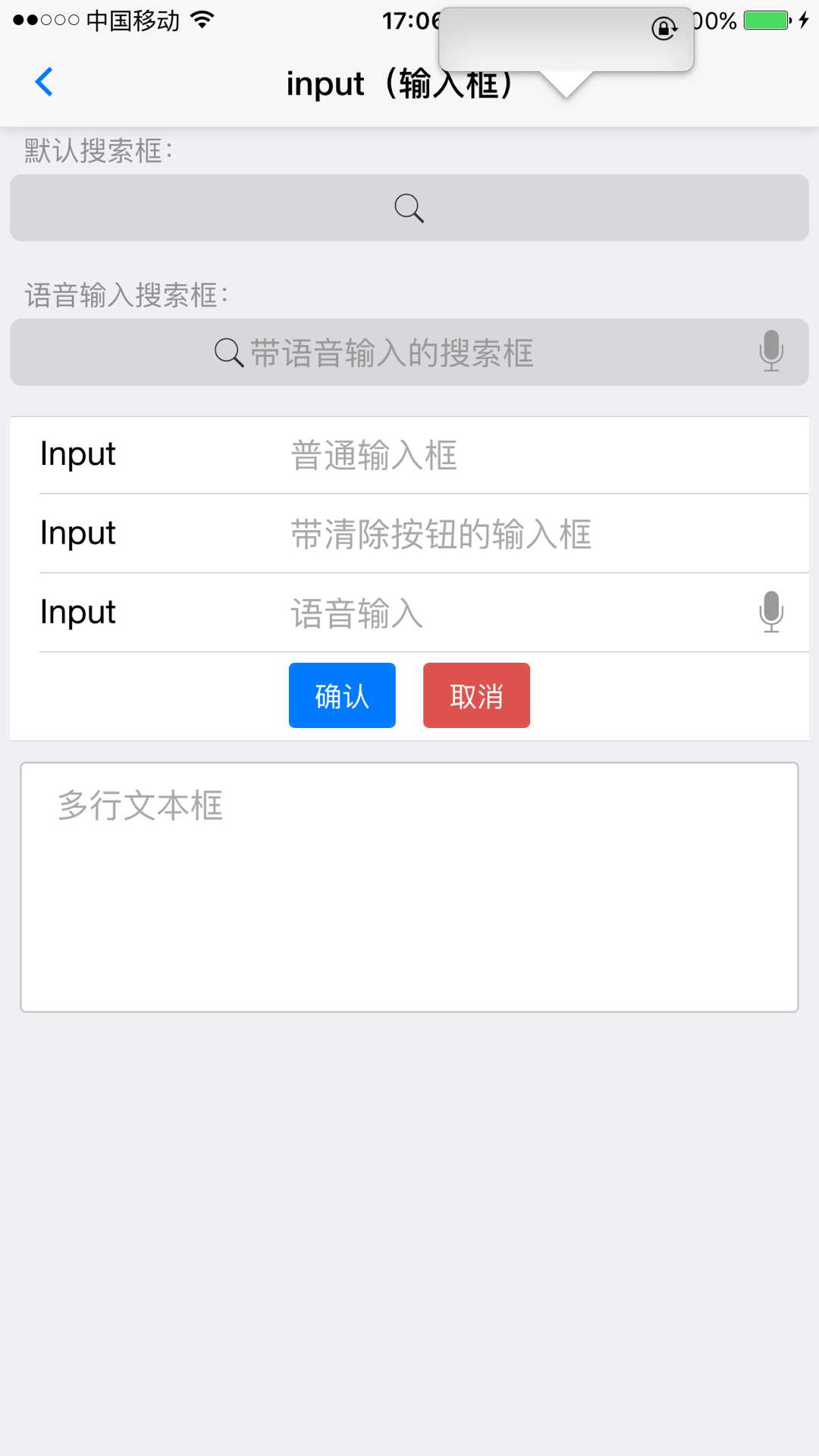Tap the microphone in the voice search box
Viewport: 819px width, 1456px height.
771,351
